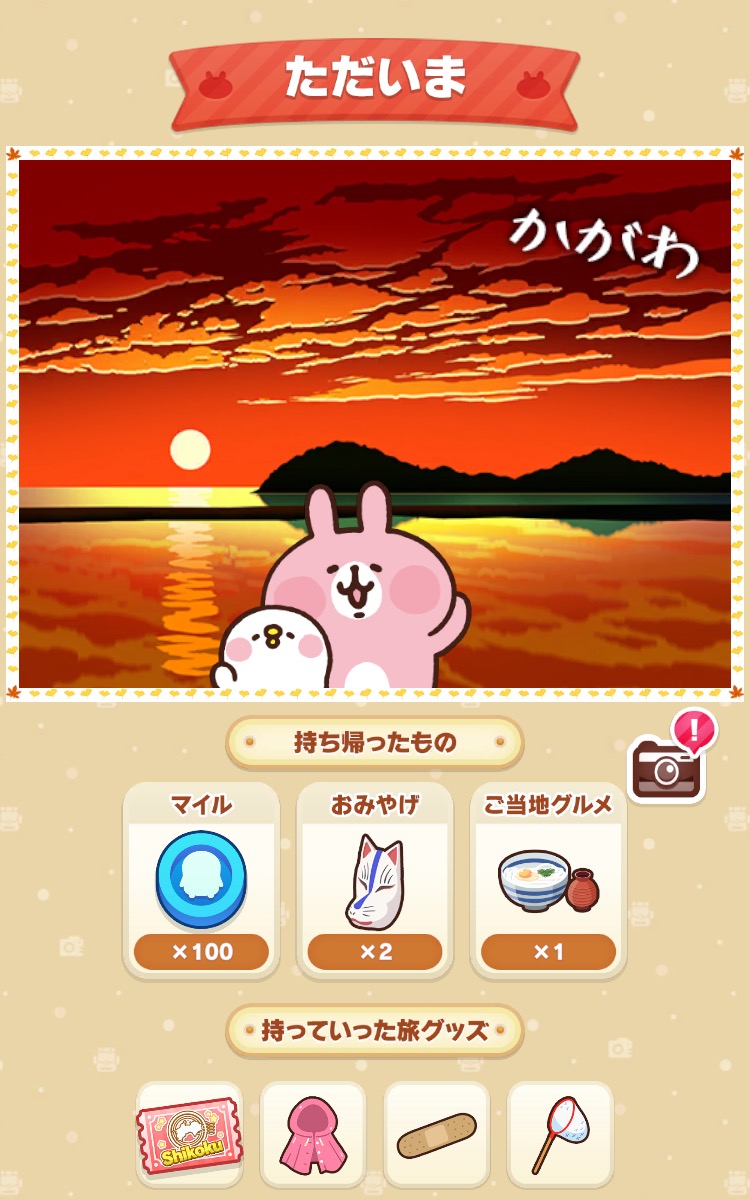Open the おみやげ fox mask card
Screen dimensions: 750x1200
[375, 880]
